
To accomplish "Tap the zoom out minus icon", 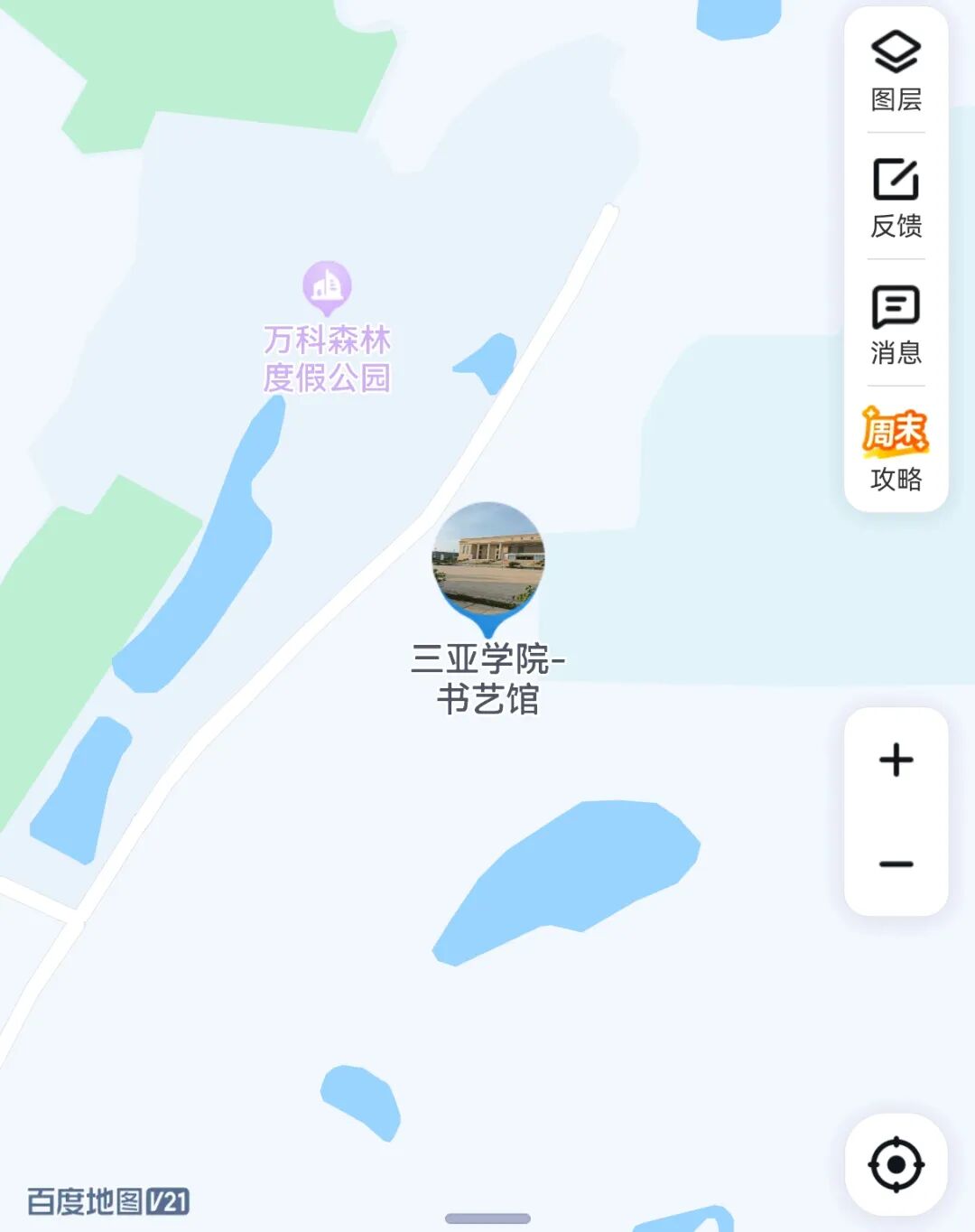I will coord(895,864).
